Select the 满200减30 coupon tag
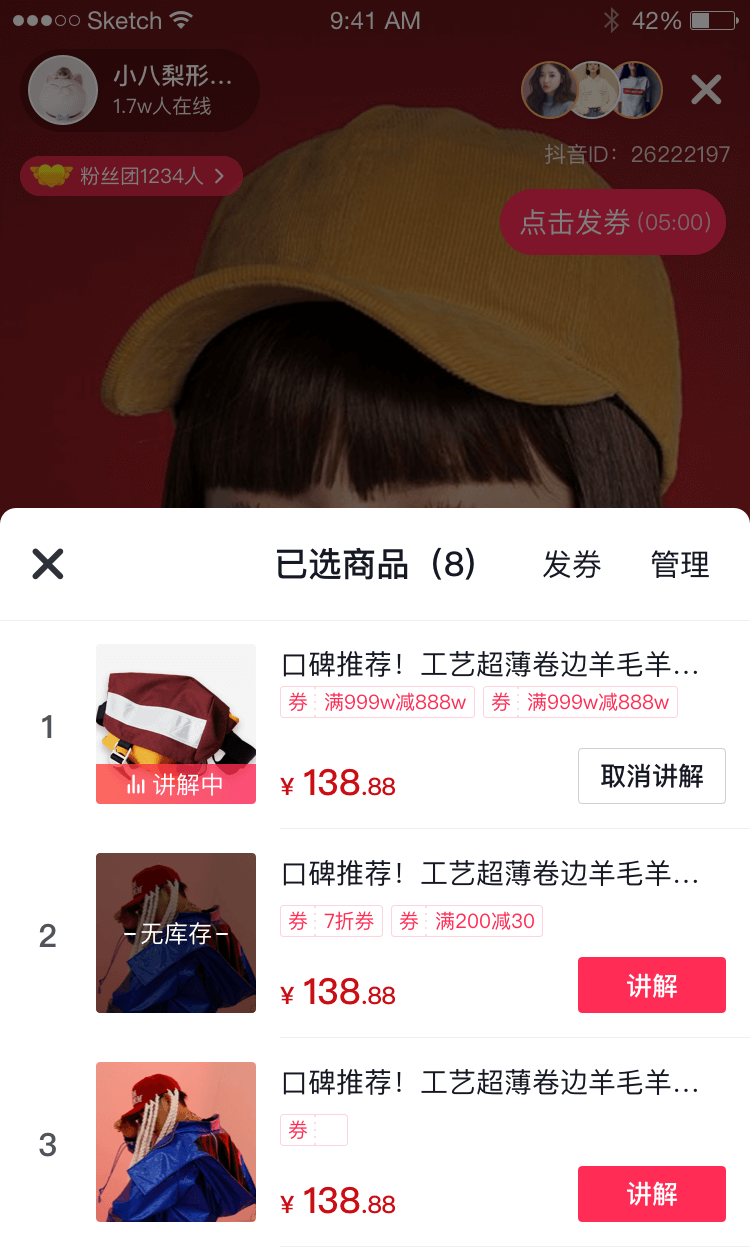Viewport: 750px width, 1248px height. (467, 921)
